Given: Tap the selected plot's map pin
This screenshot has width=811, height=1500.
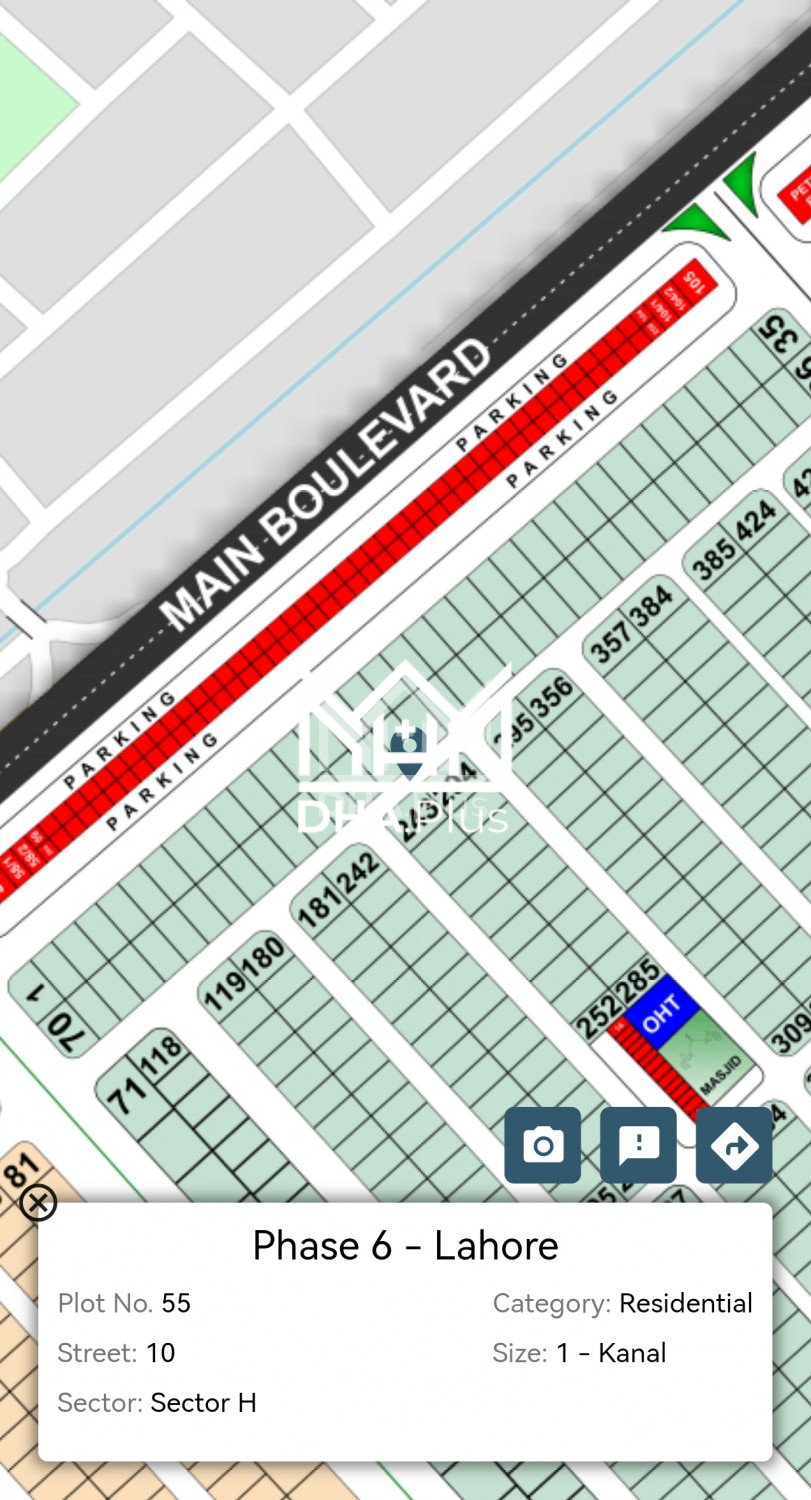Looking at the screenshot, I should tap(406, 748).
